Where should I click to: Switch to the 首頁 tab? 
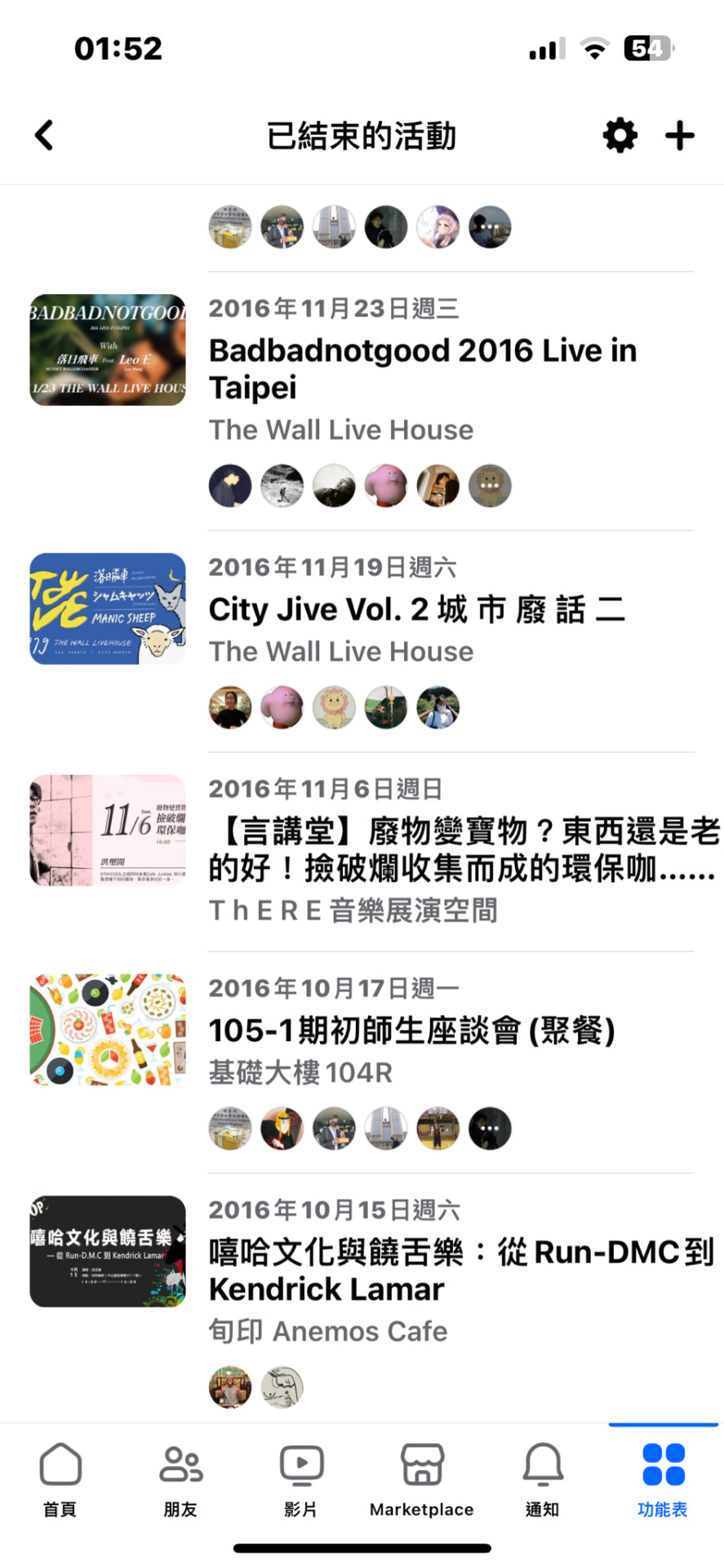point(60,1478)
